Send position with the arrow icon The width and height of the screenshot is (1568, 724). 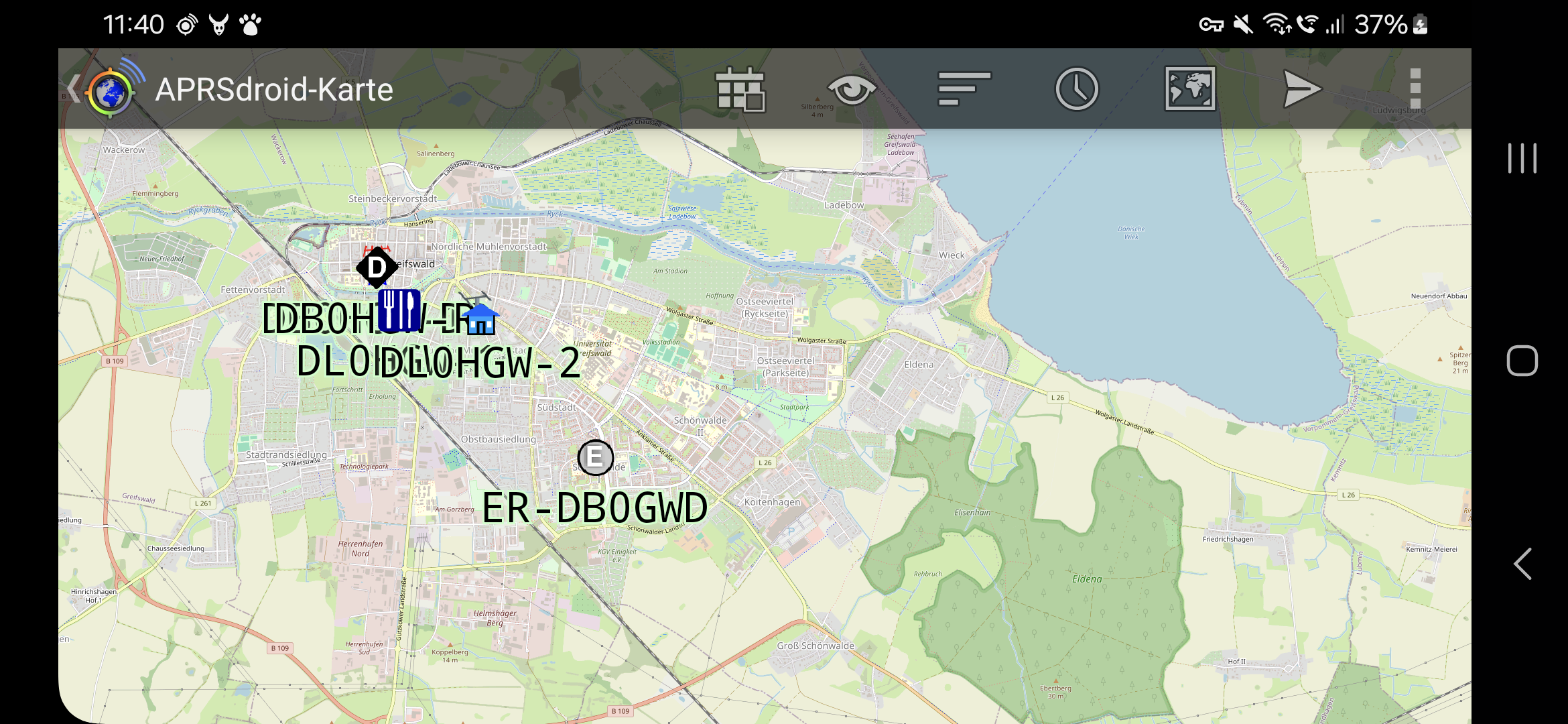point(1301,89)
